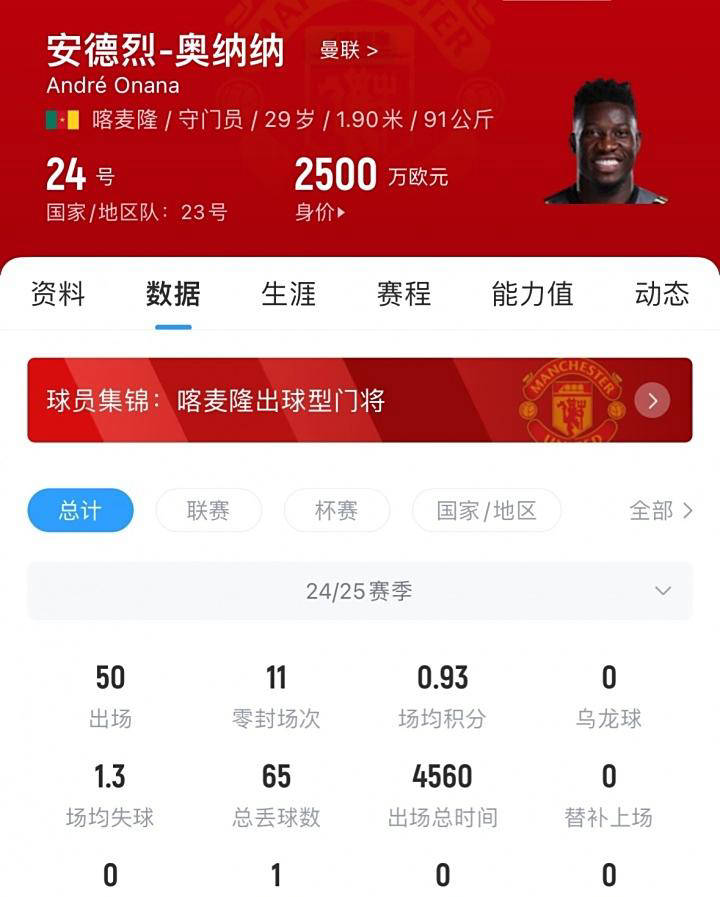The image size is (720, 897).
Task: Filter stats by 联赛
Action: (208, 510)
